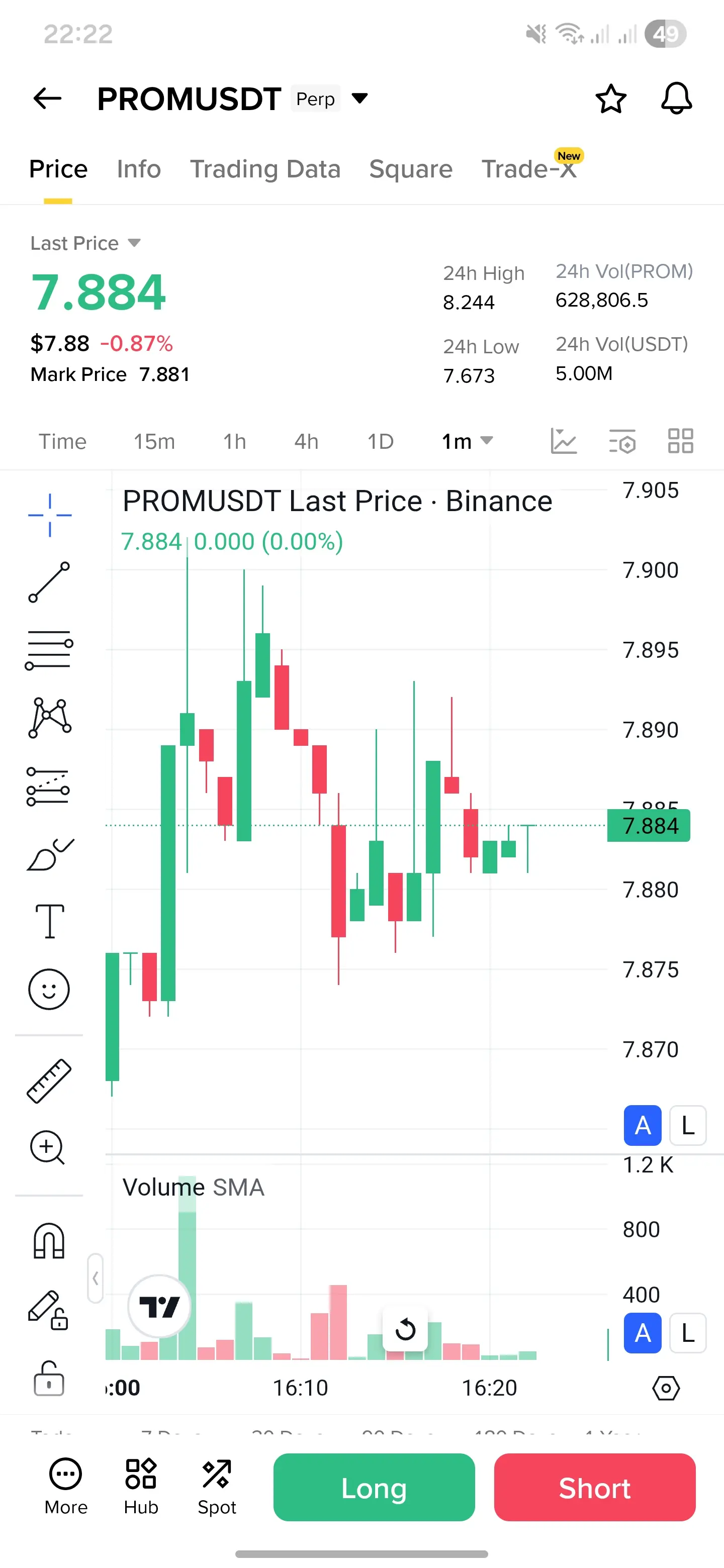Open the Square tab
724x1568 pixels.
(x=410, y=169)
